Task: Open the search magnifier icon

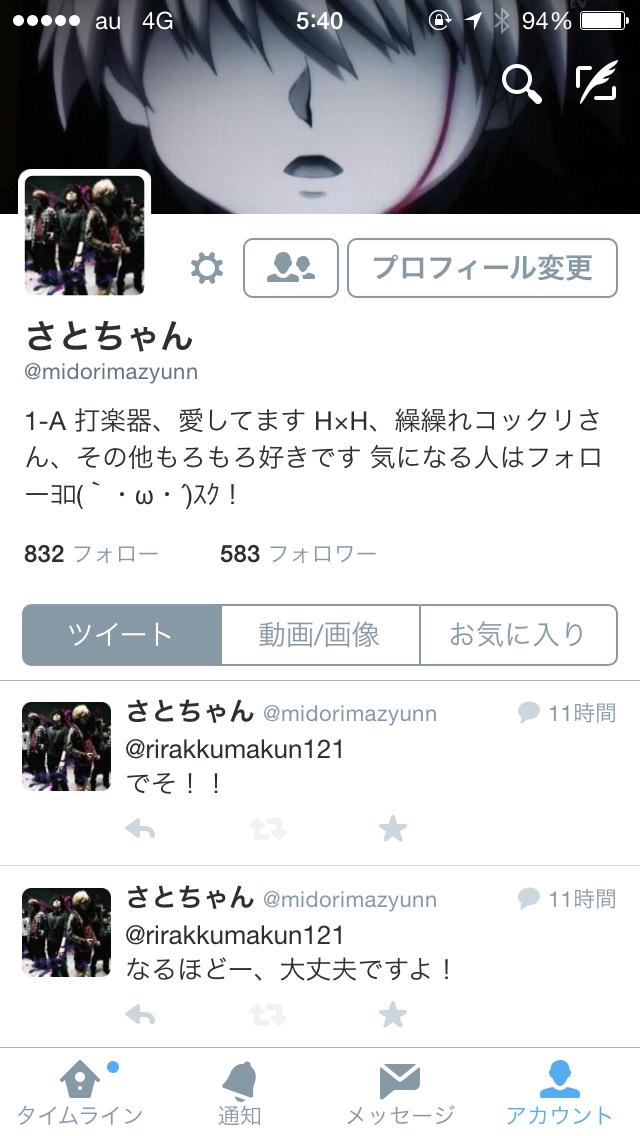Action: (x=521, y=84)
